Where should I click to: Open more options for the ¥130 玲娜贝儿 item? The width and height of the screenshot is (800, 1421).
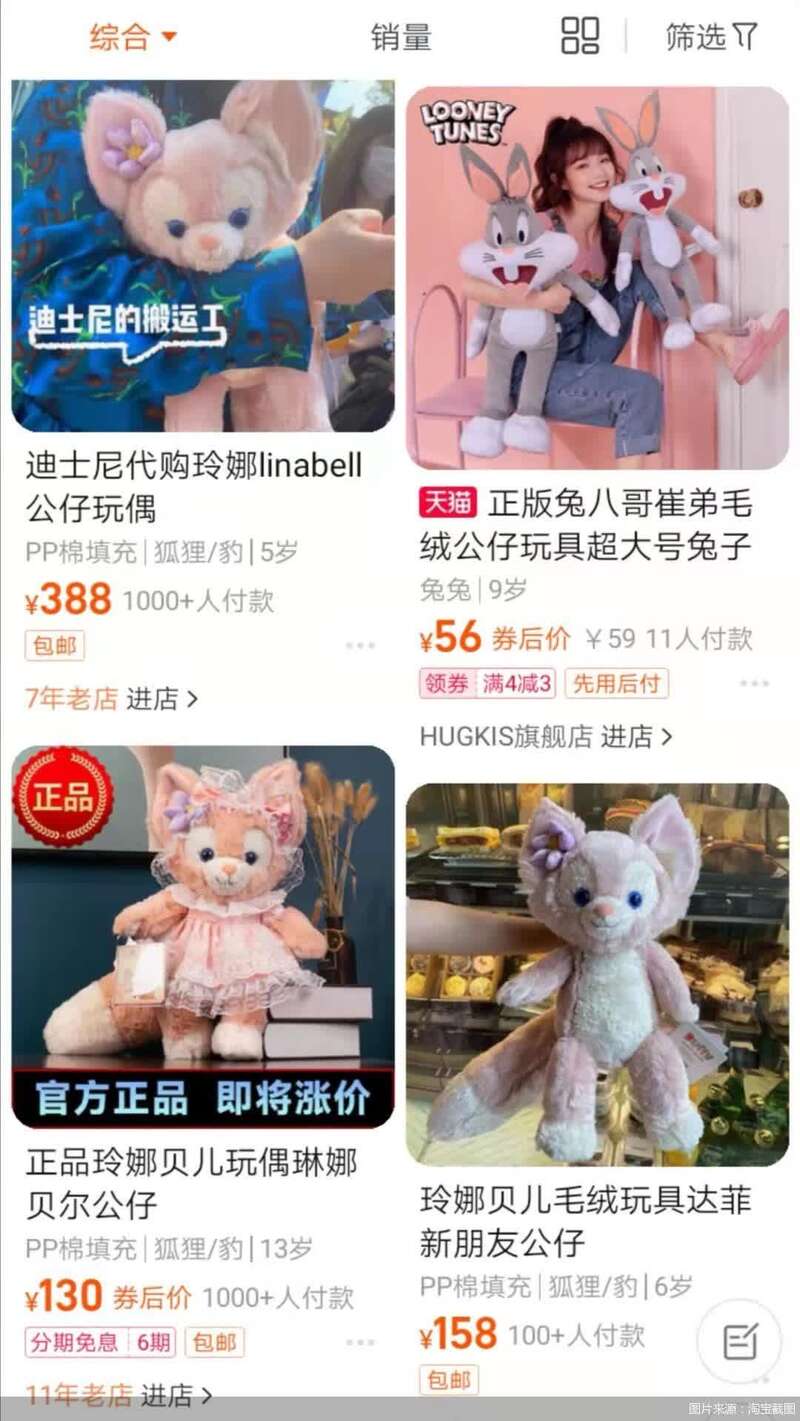click(x=360, y=1342)
